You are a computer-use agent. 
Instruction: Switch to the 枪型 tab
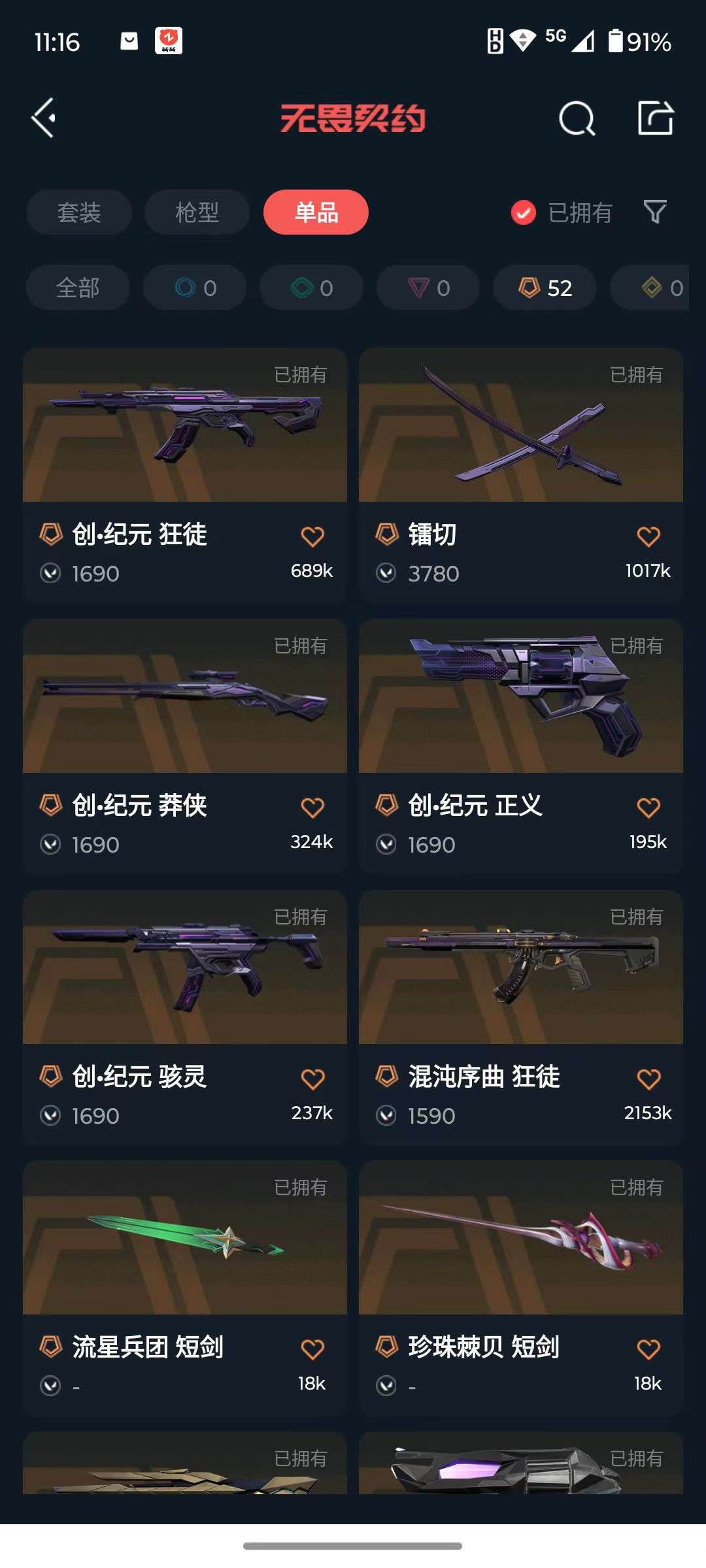[196, 212]
